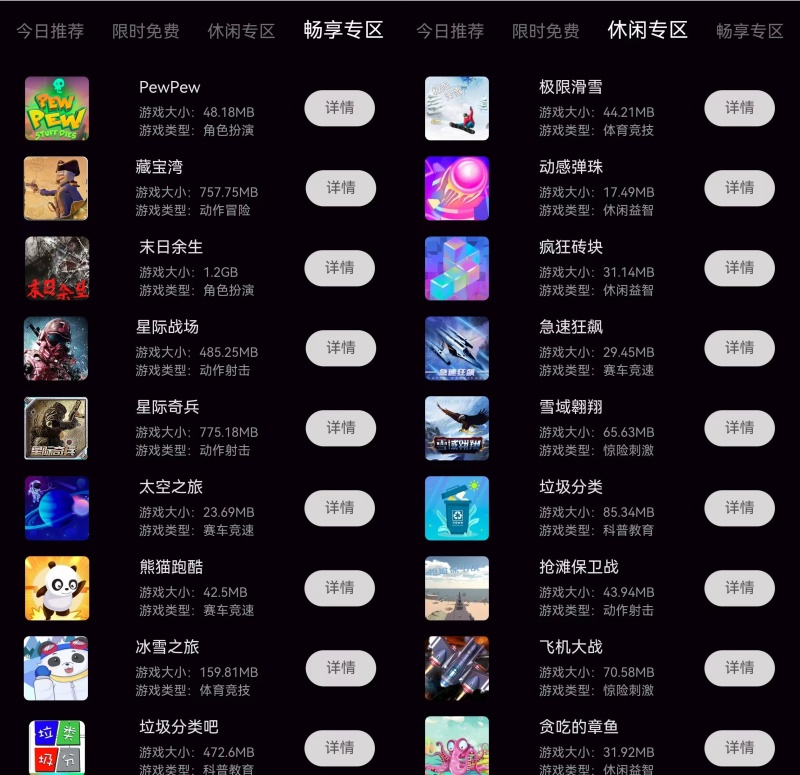Show details for 星际奇兵
The width and height of the screenshot is (800, 775).
pyautogui.click(x=340, y=428)
